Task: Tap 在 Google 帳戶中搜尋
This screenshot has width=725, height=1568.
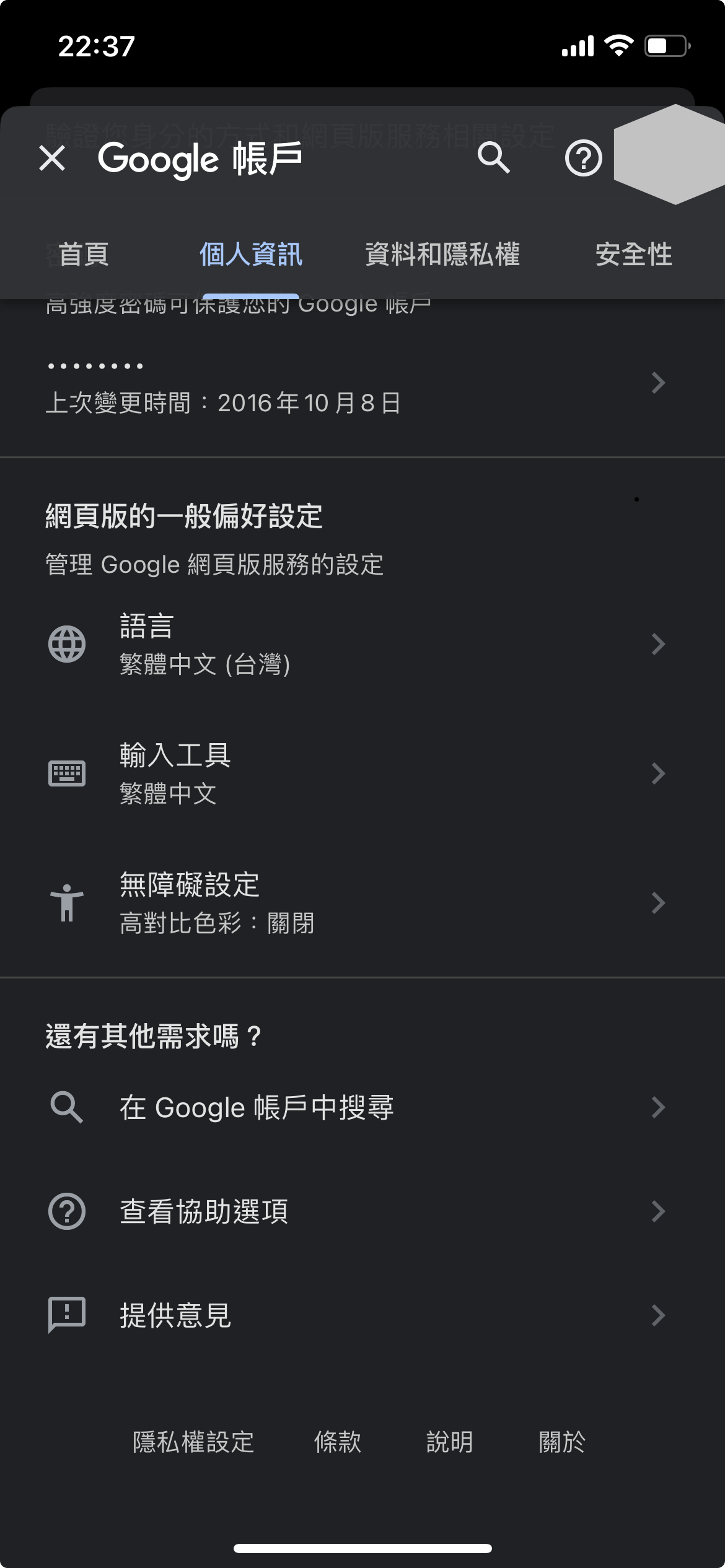Action: point(362,1107)
